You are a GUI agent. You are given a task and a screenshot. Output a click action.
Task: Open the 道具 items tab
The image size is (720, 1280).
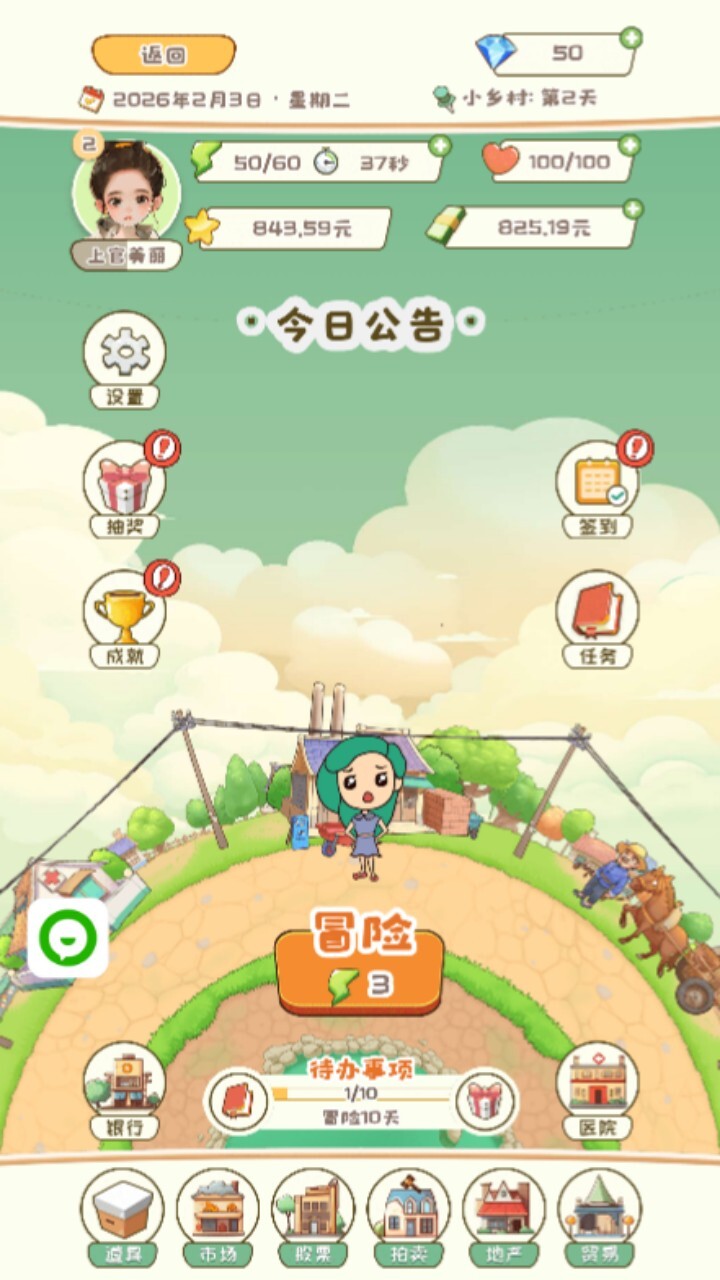[x=122, y=1215]
